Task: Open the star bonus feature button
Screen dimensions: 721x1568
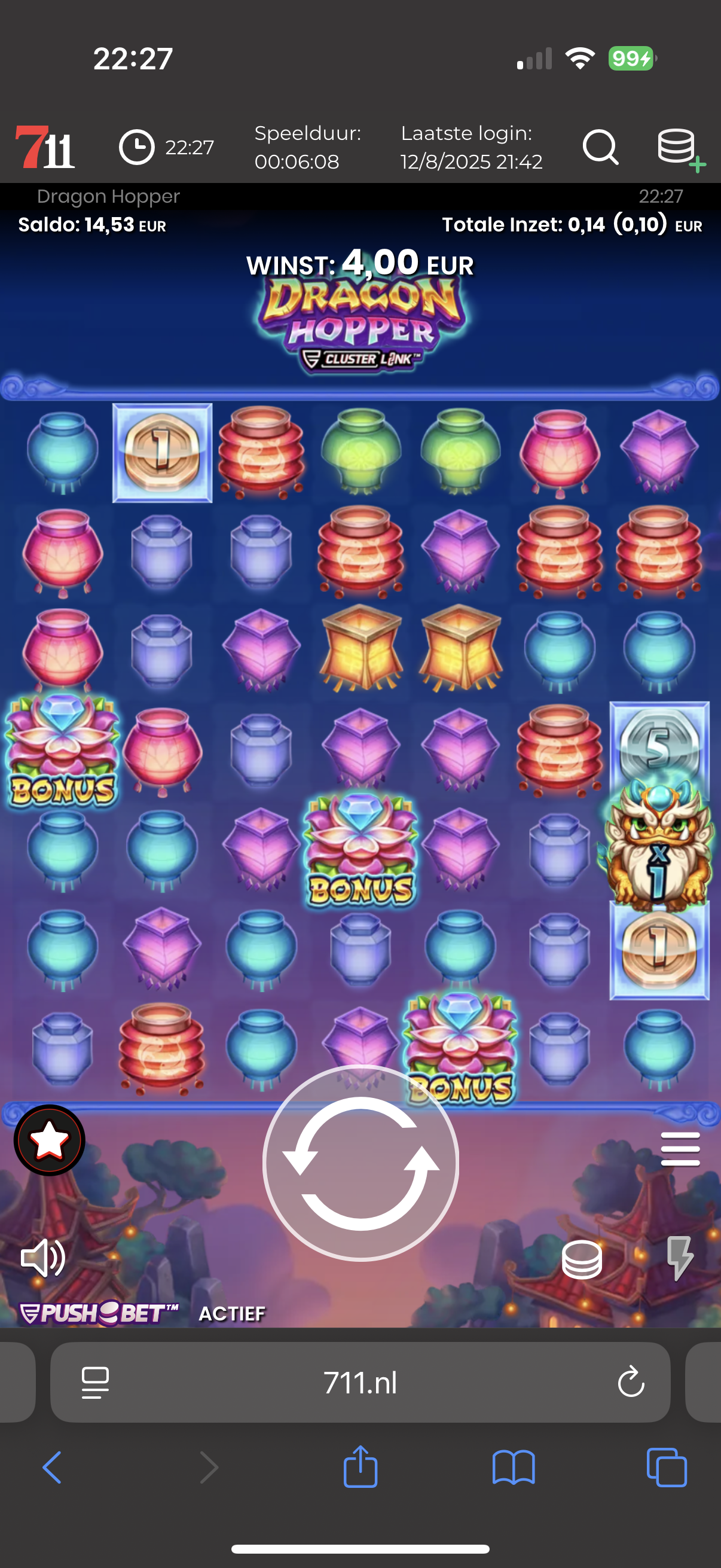Action: (49, 1139)
